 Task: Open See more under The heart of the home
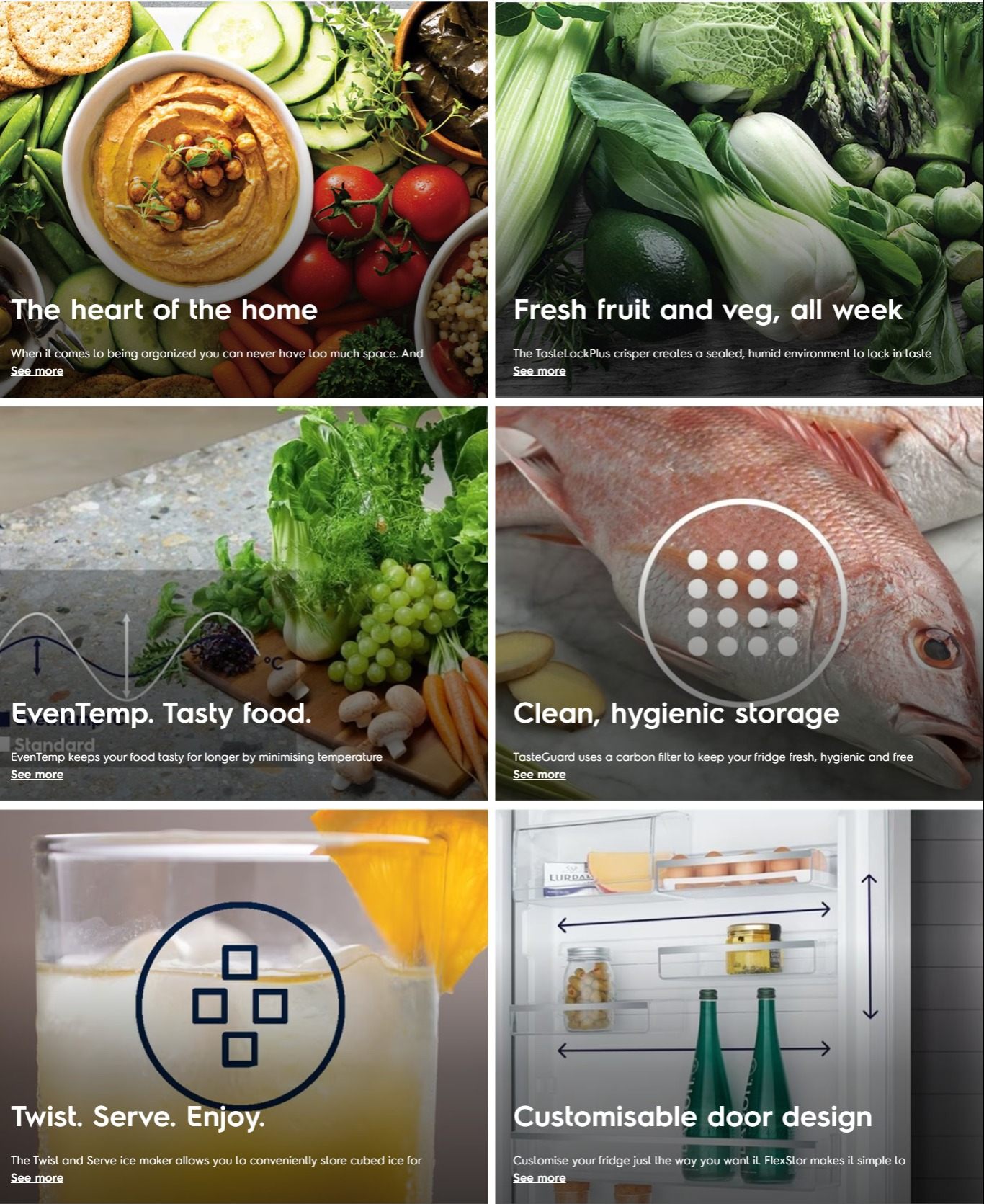(37, 371)
